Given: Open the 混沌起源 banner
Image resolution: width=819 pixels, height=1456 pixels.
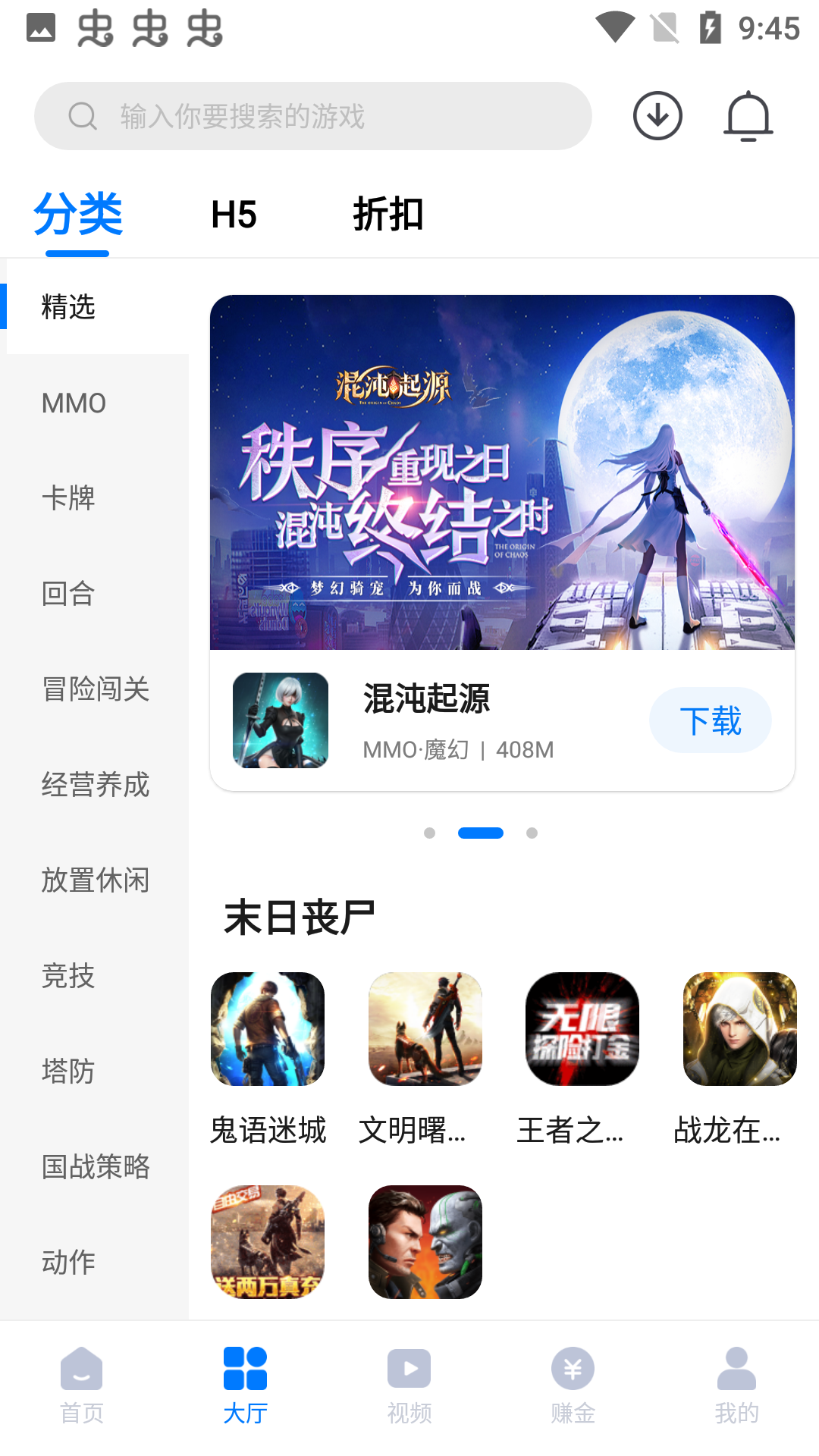Looking at the screenshot, I should tap(502, 472).
